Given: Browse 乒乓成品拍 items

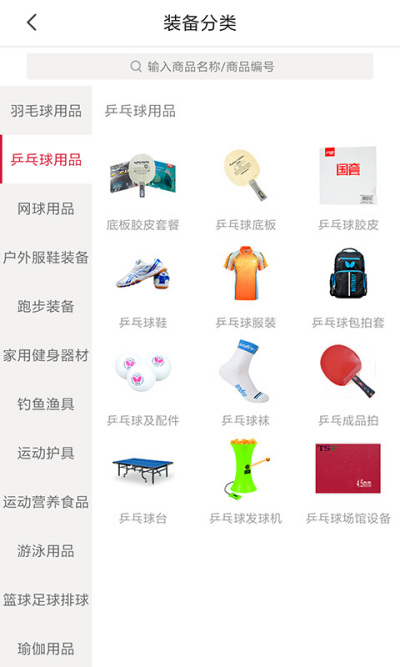Looking at the screenshot, I should coord(348,385).
